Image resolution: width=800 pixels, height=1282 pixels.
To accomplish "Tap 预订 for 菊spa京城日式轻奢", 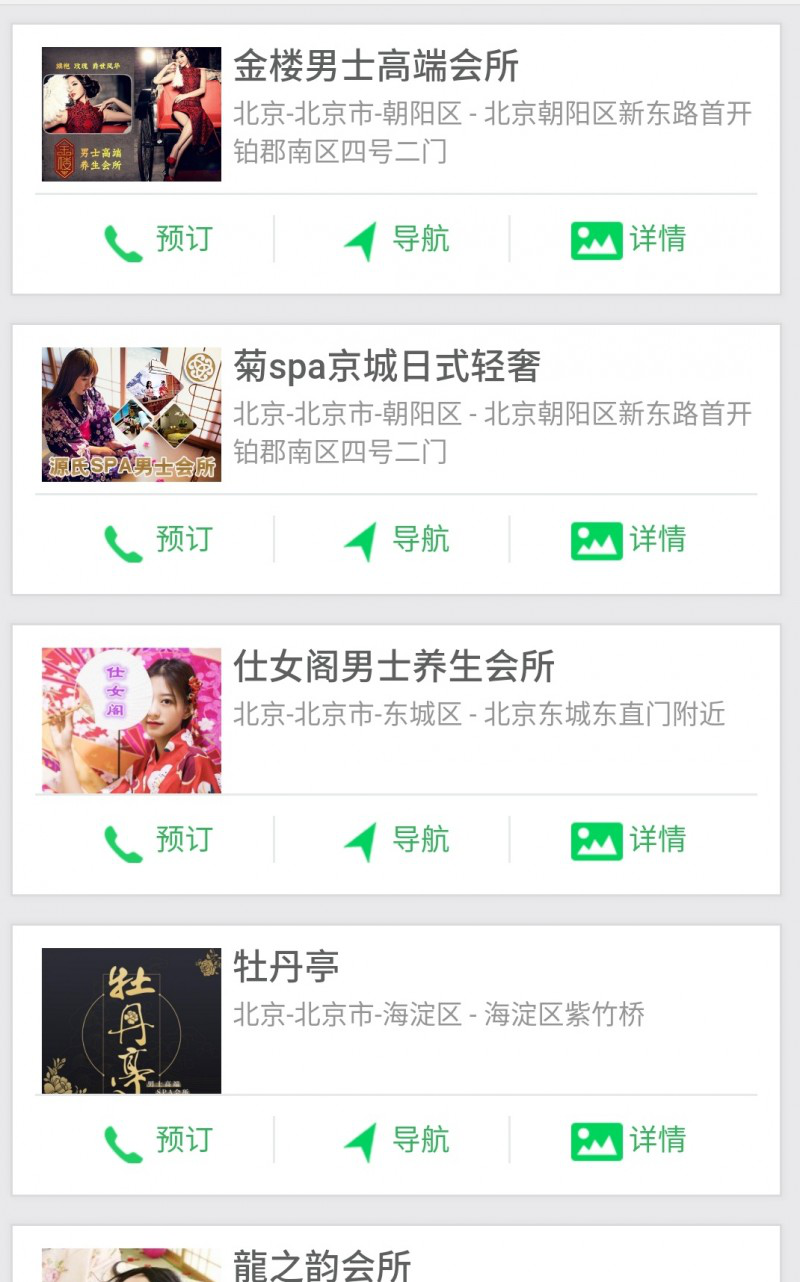I will pos(158,540).
